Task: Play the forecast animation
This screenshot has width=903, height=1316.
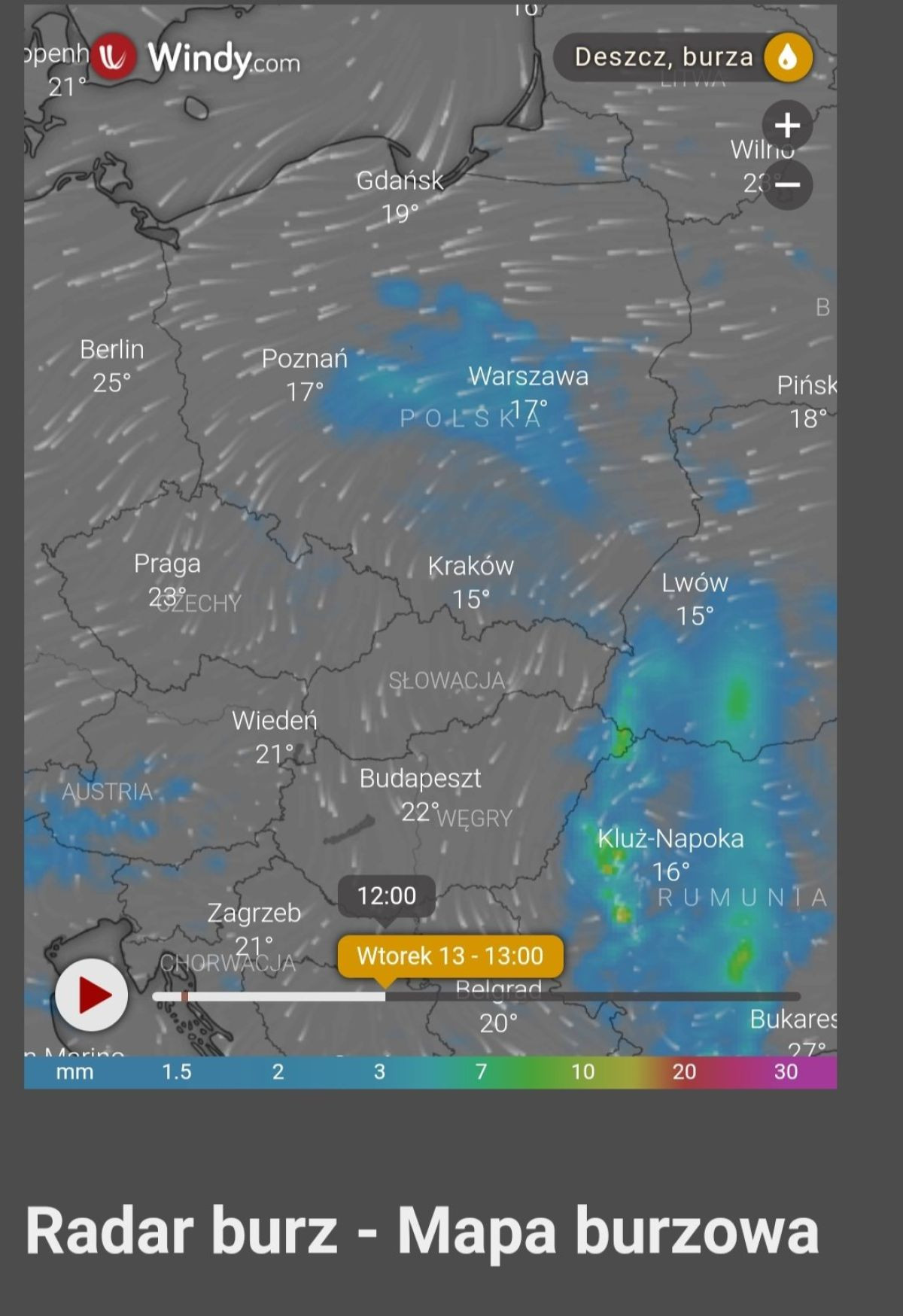Action: click(x=92, y=995)
